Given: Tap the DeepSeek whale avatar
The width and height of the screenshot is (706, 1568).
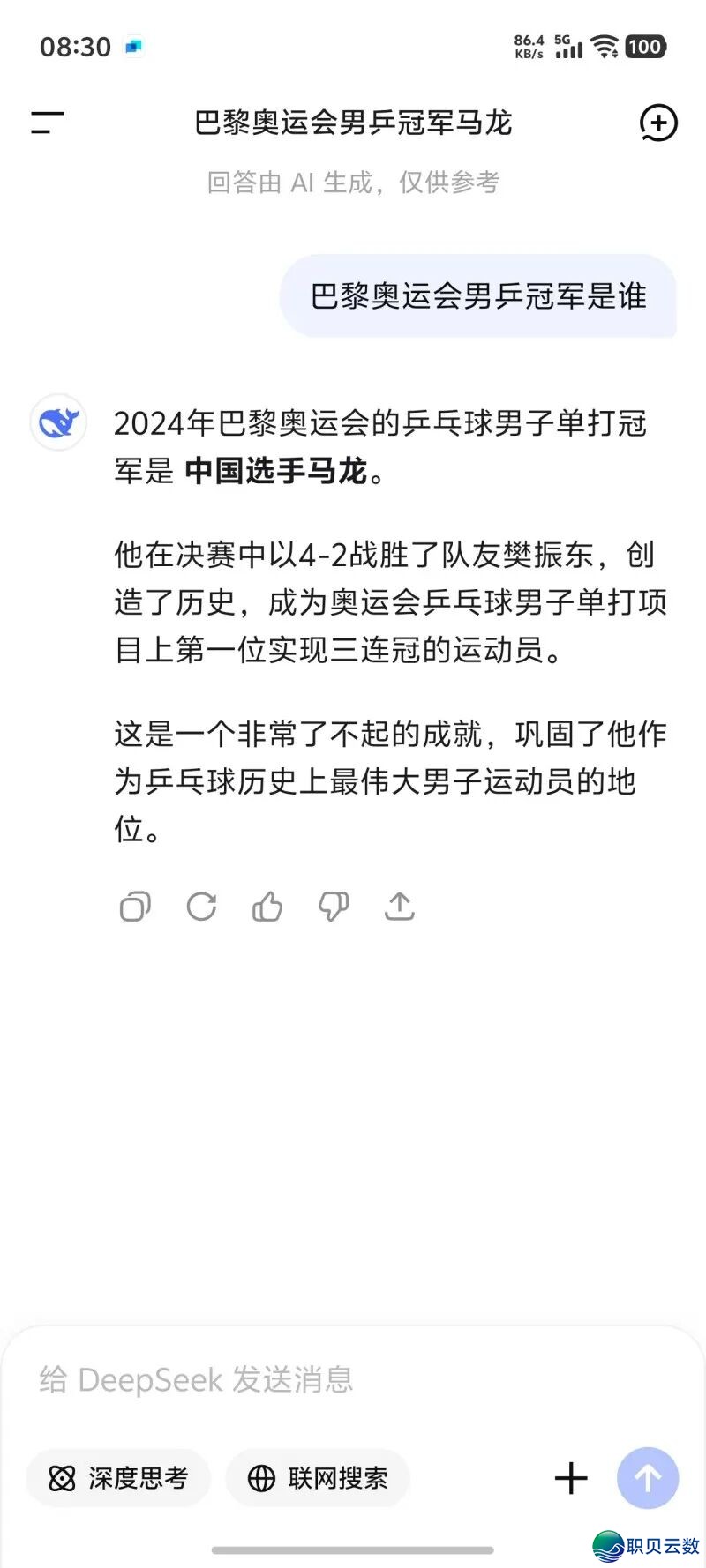Looking at the screenshot, I should pos(57,422).
